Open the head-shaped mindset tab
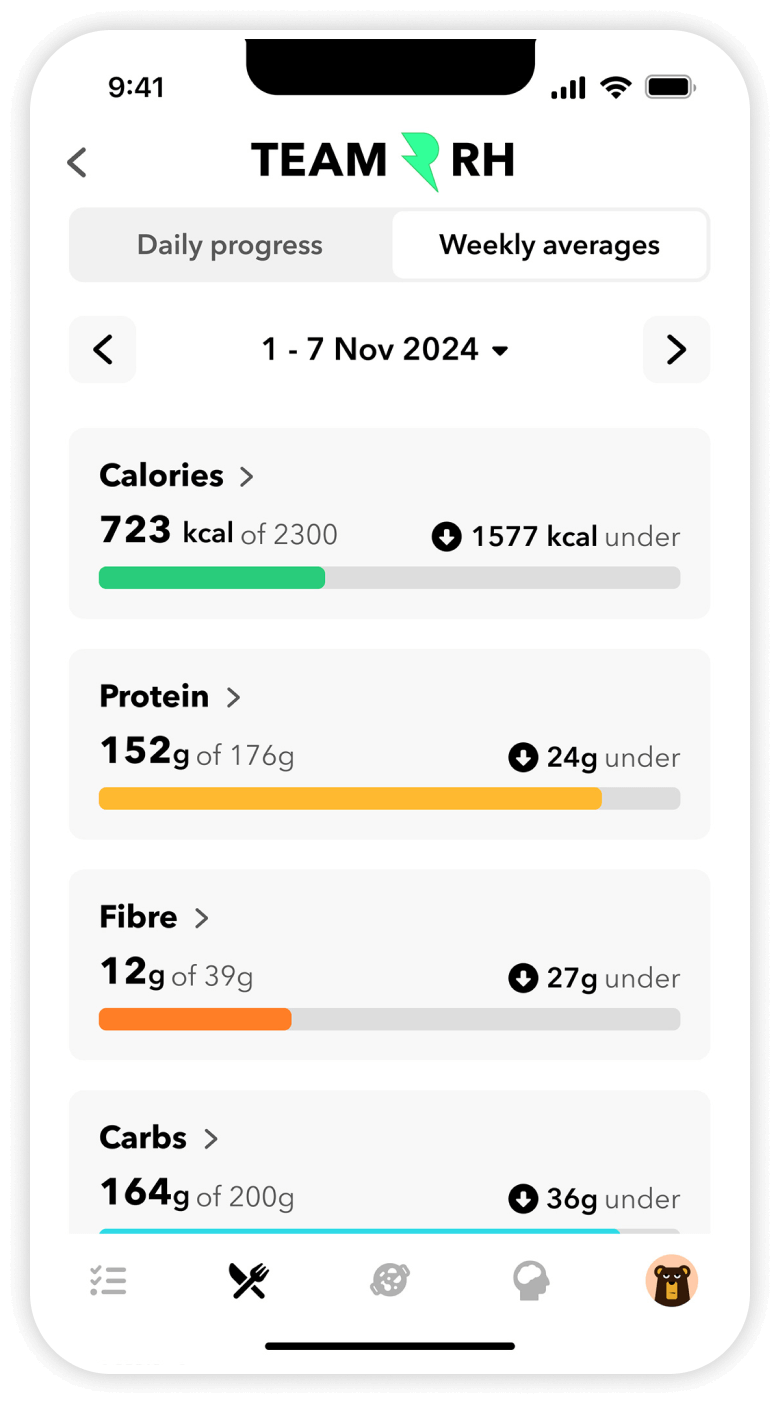Viewport: 780px width, 1404px height. (530, 1281)
